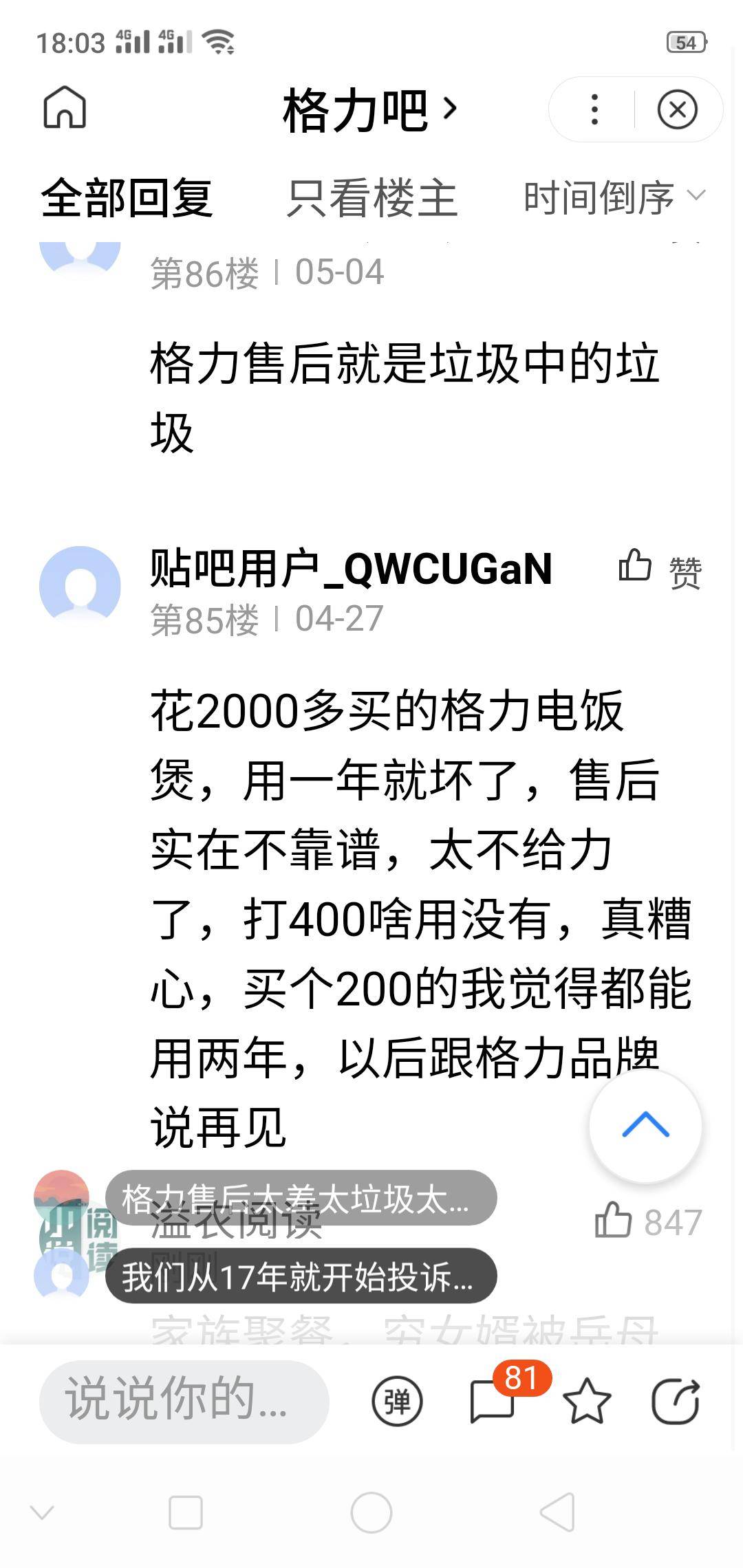Favorite this thread with star icon
Image resolution: width=743 pixels, height=1568 pixels.
(587, 1401)
